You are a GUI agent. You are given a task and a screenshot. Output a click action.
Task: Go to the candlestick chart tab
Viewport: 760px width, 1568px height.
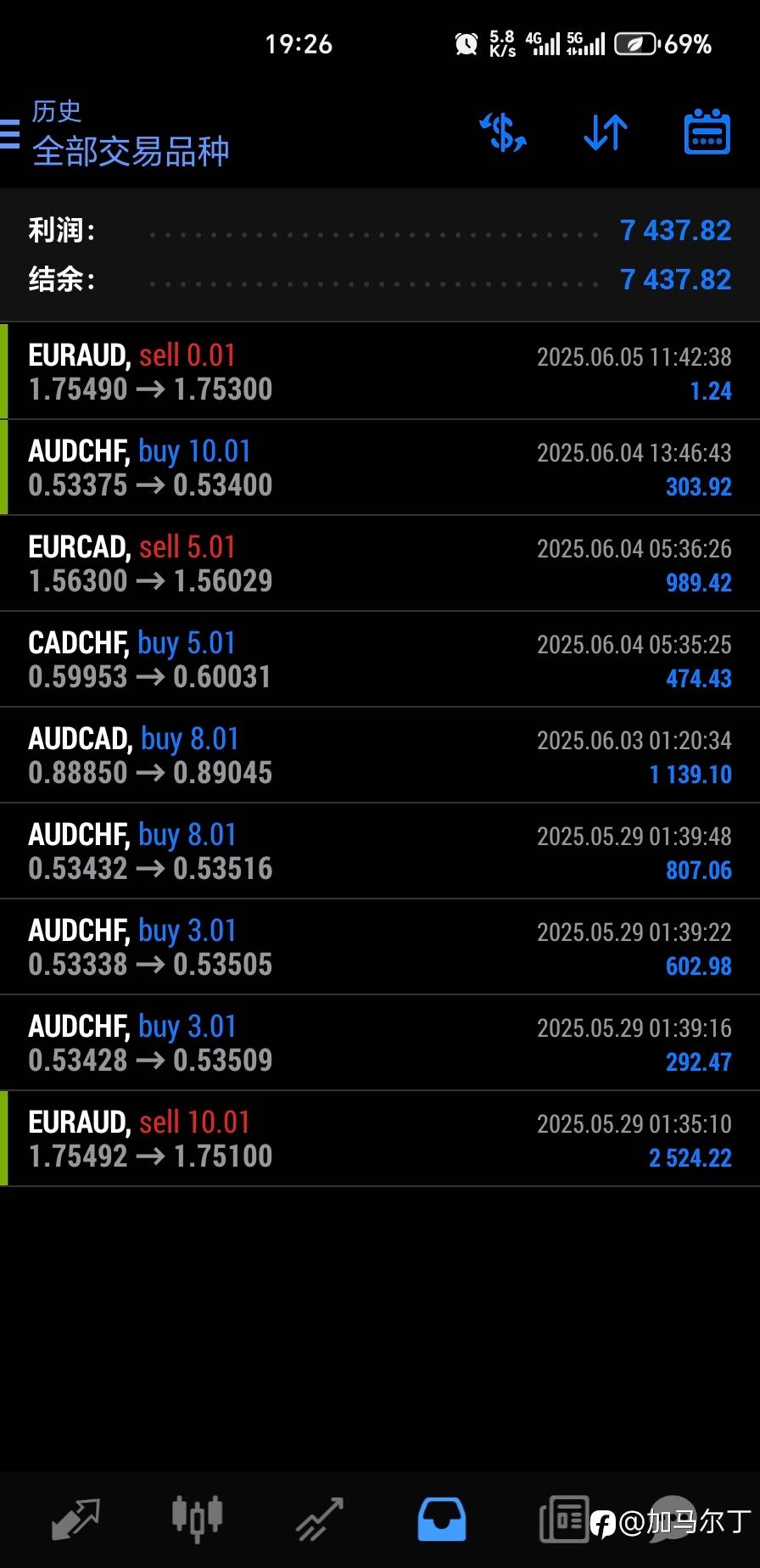tap(197, 1518)
